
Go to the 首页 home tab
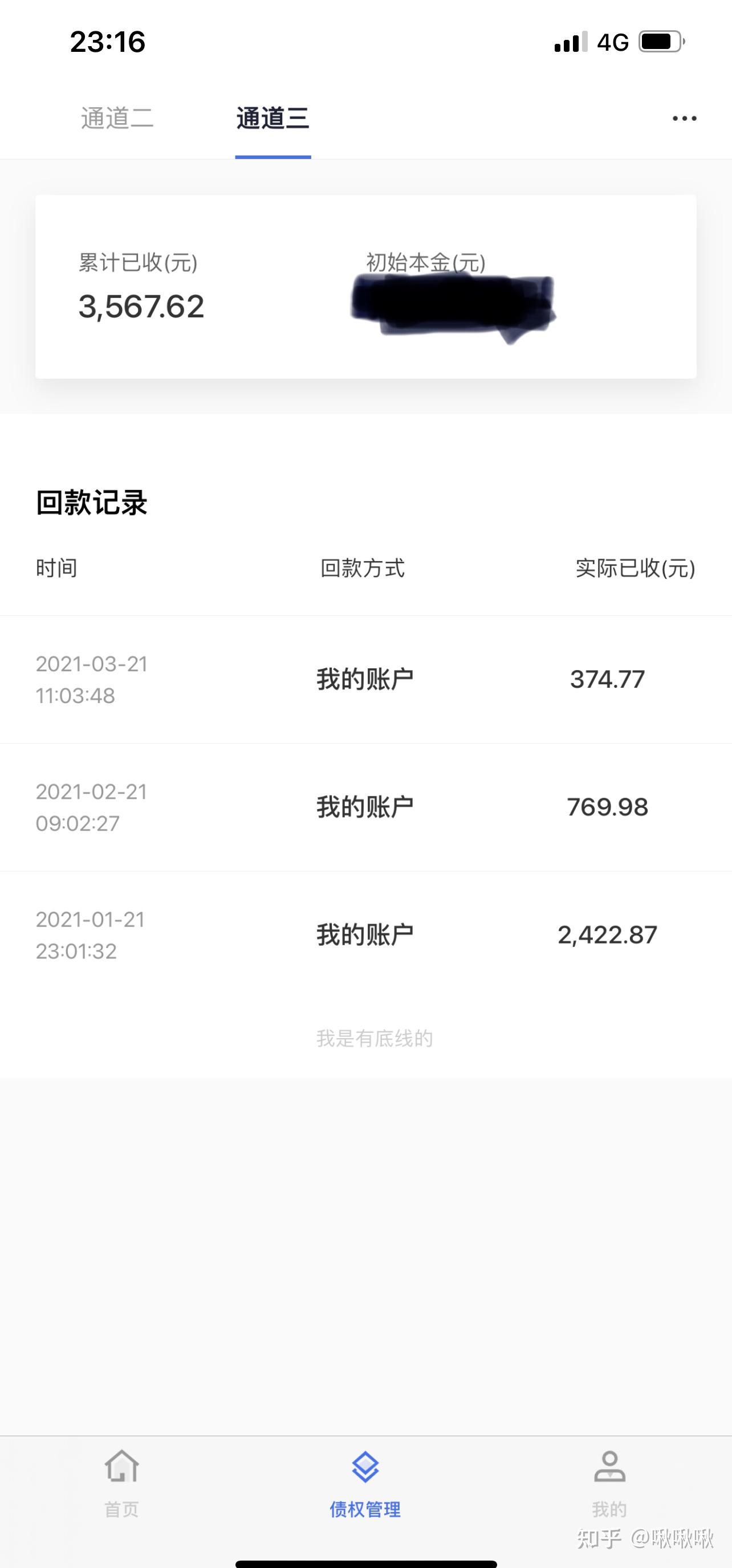click(122, 1484)
